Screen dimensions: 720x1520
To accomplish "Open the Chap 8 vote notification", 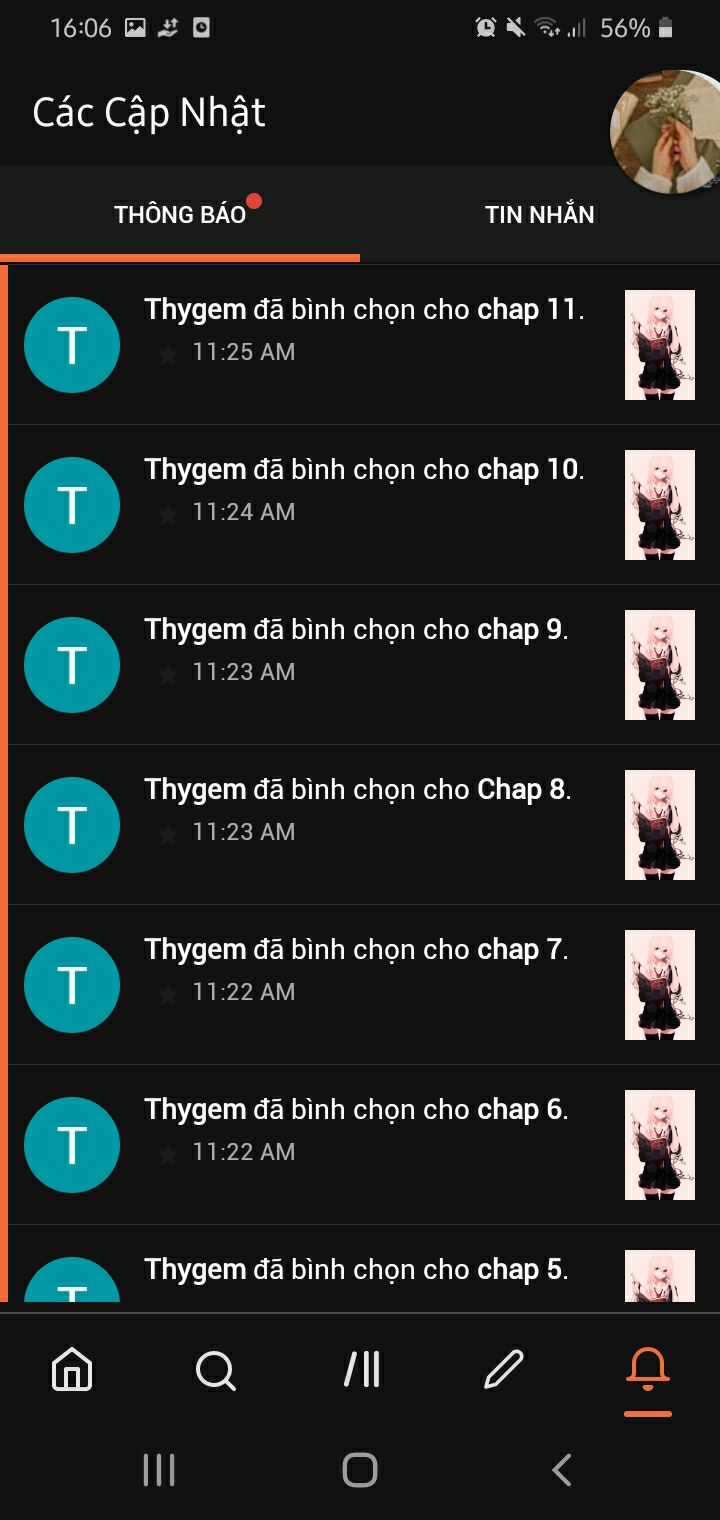I will [363, 825].
